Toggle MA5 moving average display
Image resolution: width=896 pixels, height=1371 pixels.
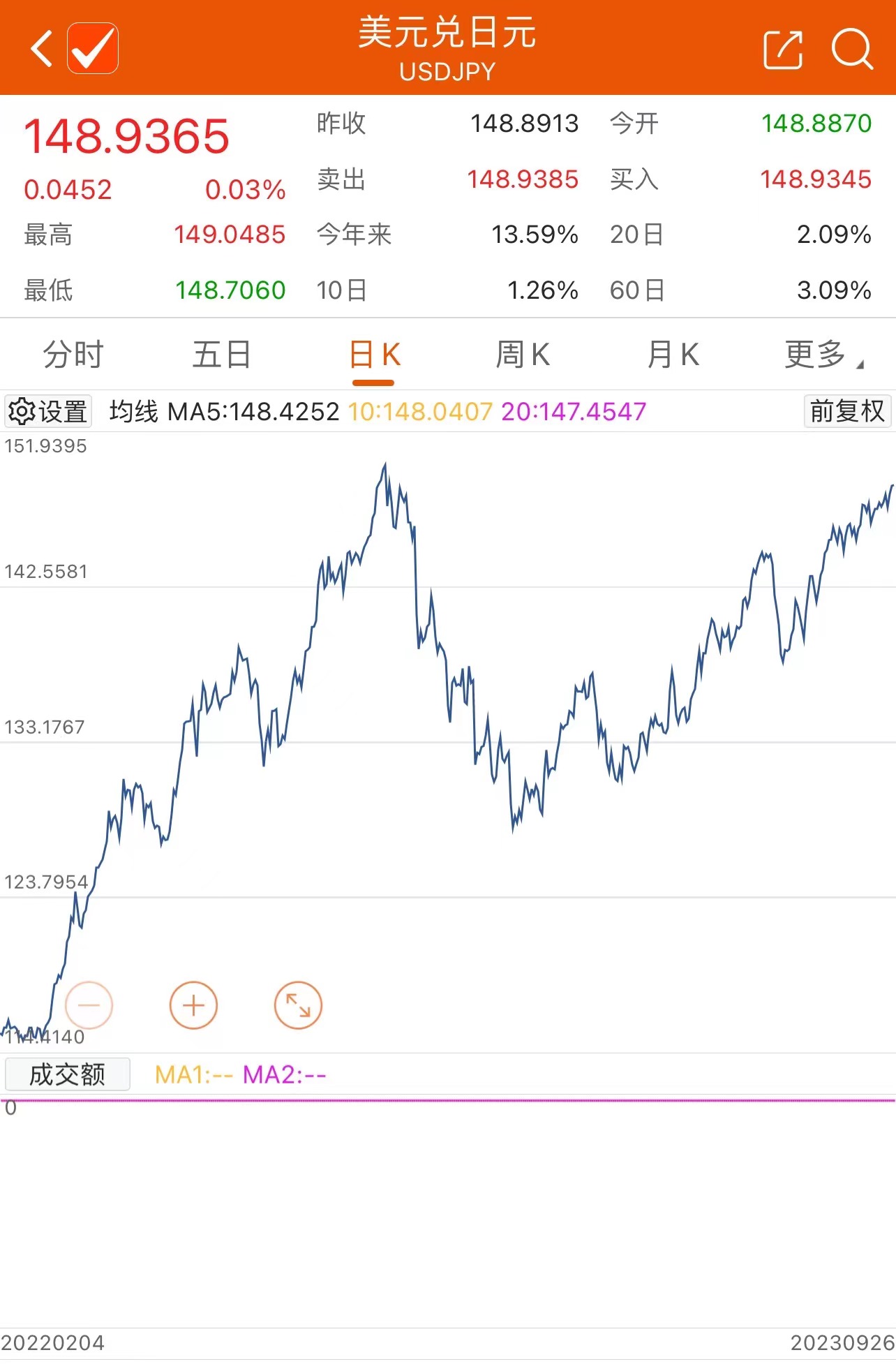(253, 412)
